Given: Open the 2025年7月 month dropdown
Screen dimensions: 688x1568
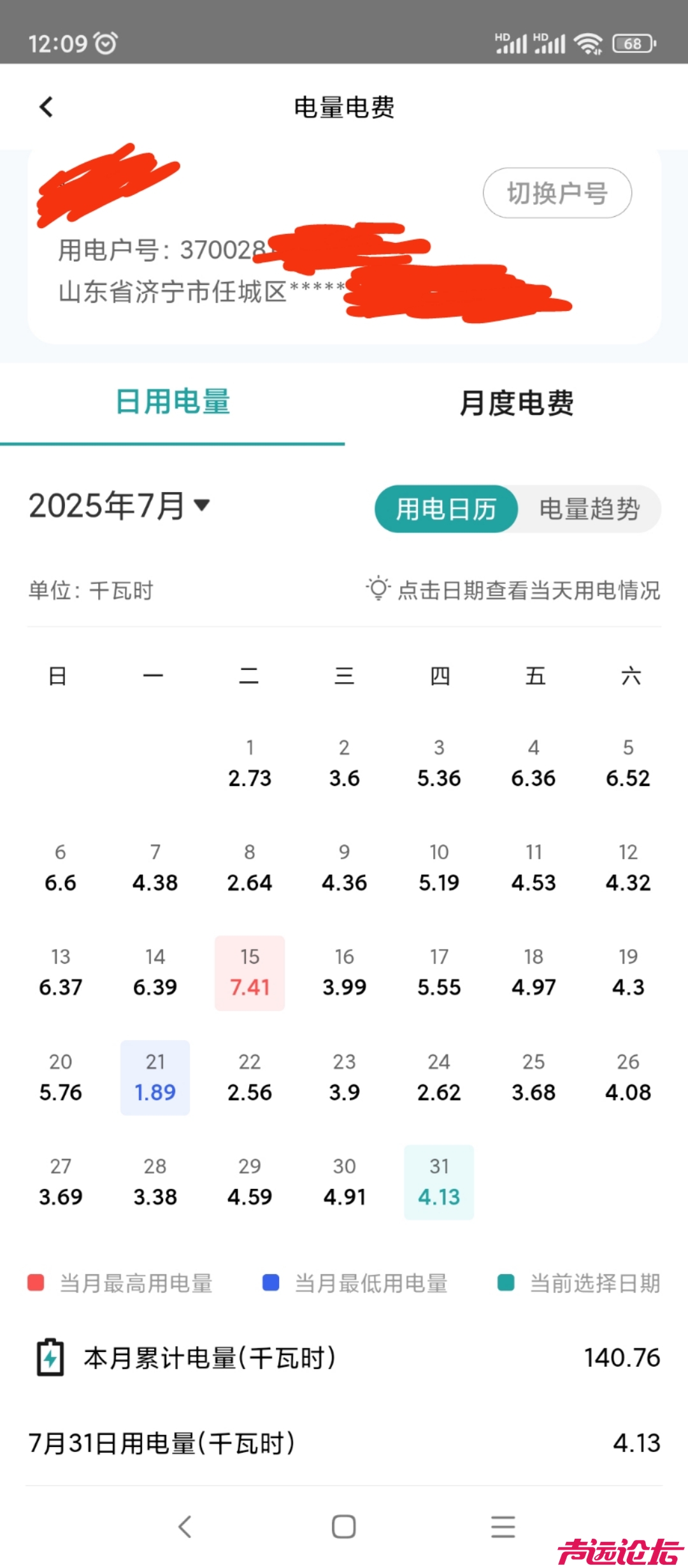Looking at the screenshot, I should pos(120,506).
